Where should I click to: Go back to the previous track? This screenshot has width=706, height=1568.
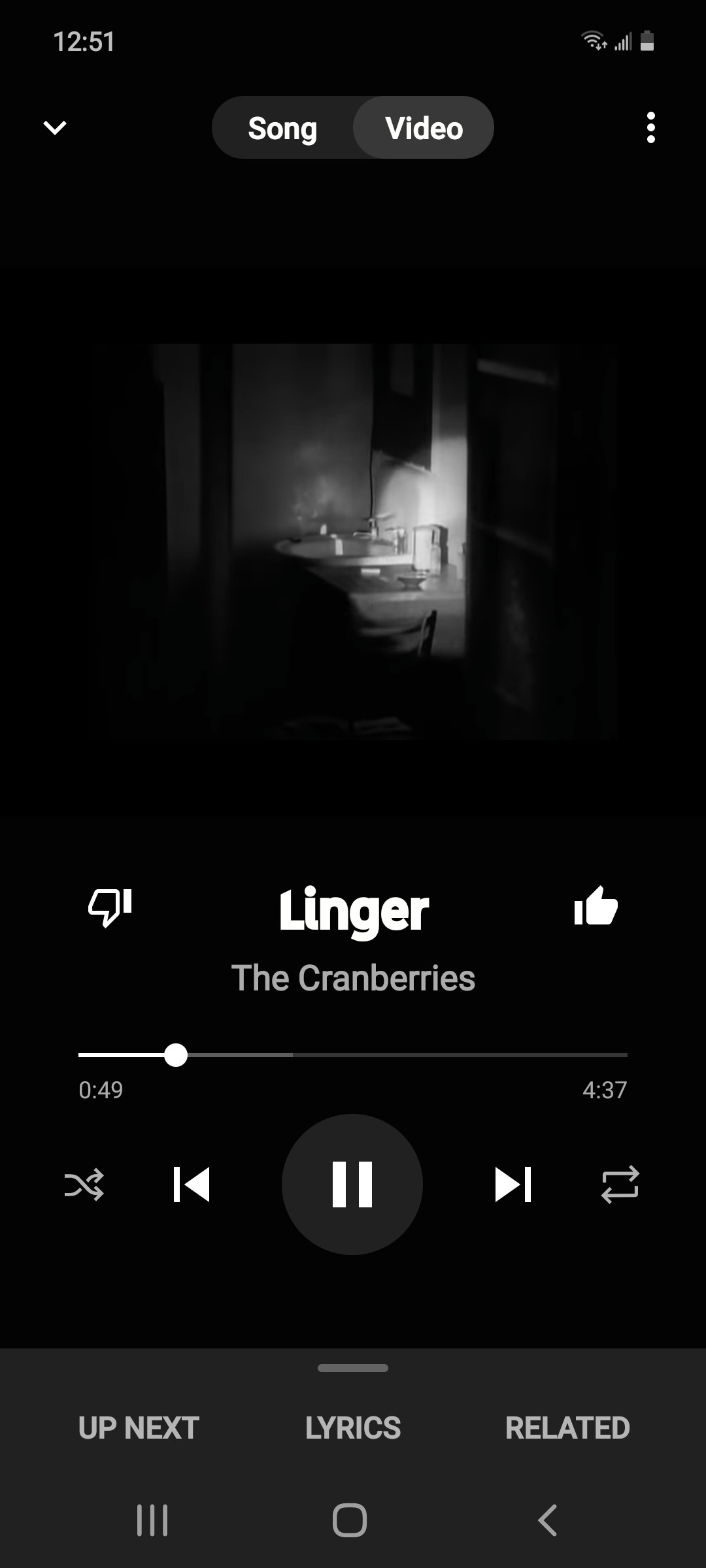192,1184
